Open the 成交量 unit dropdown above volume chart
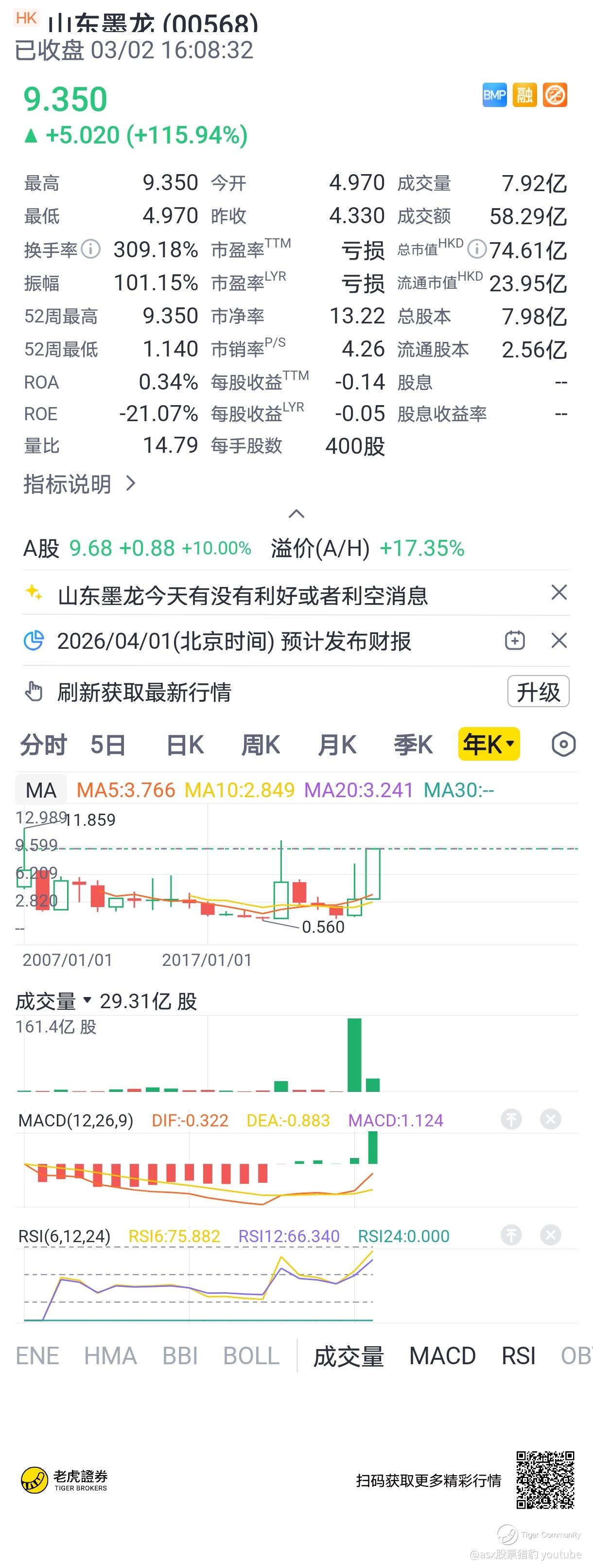Viewport: 593px width, 1568px height. pyautogui.click(x=87, y=1000)
